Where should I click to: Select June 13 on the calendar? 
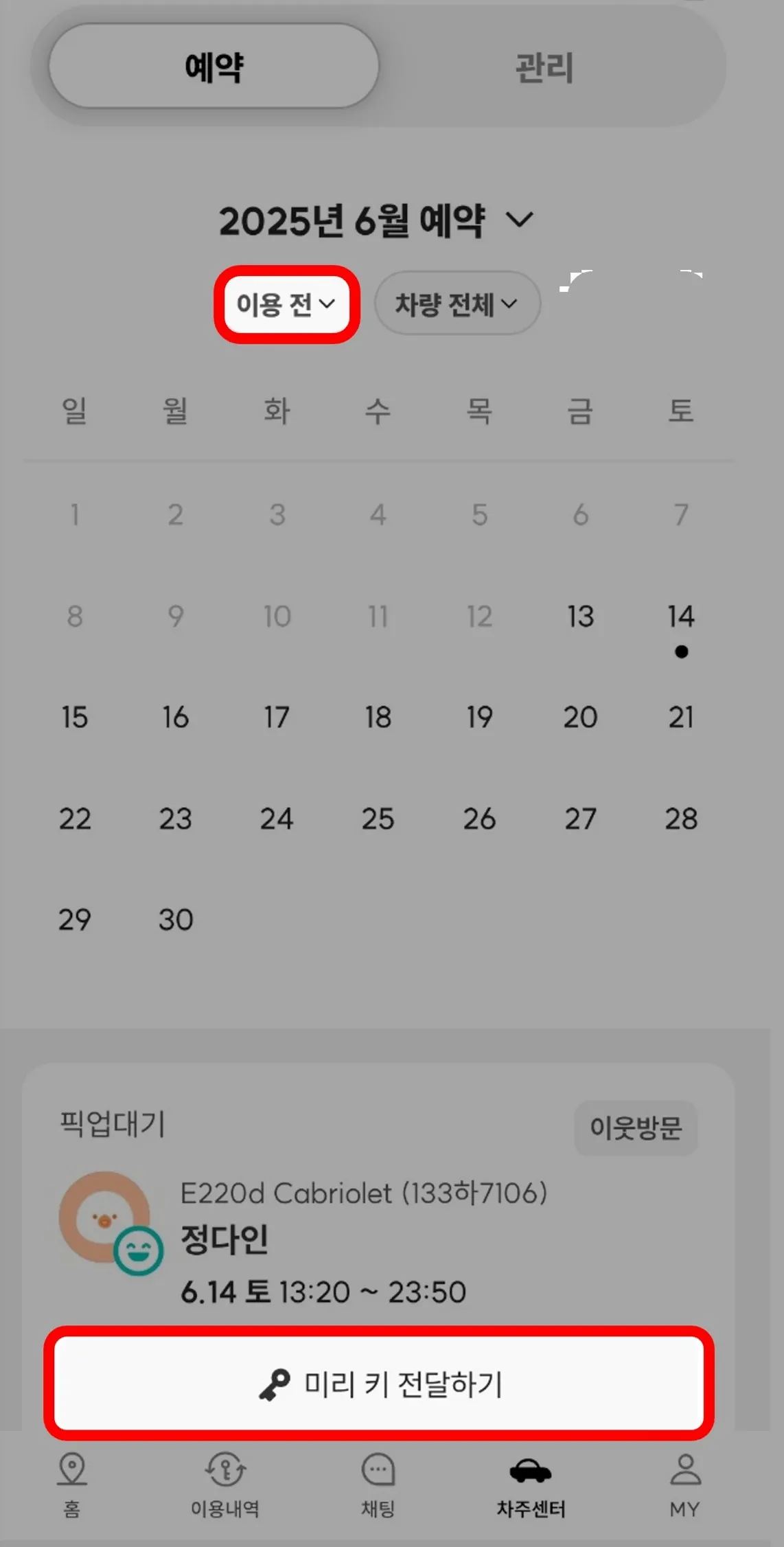[580, 617]
